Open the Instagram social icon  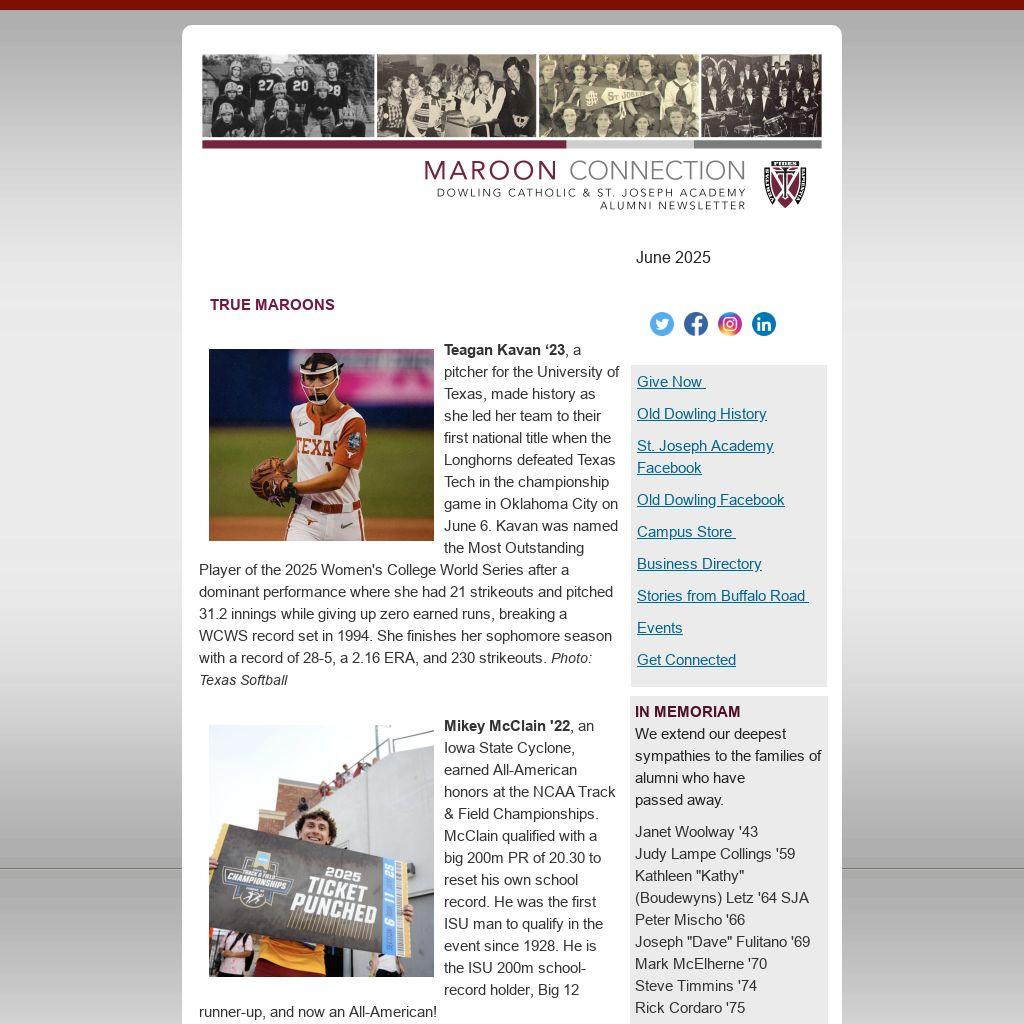(x=730, y=324)
